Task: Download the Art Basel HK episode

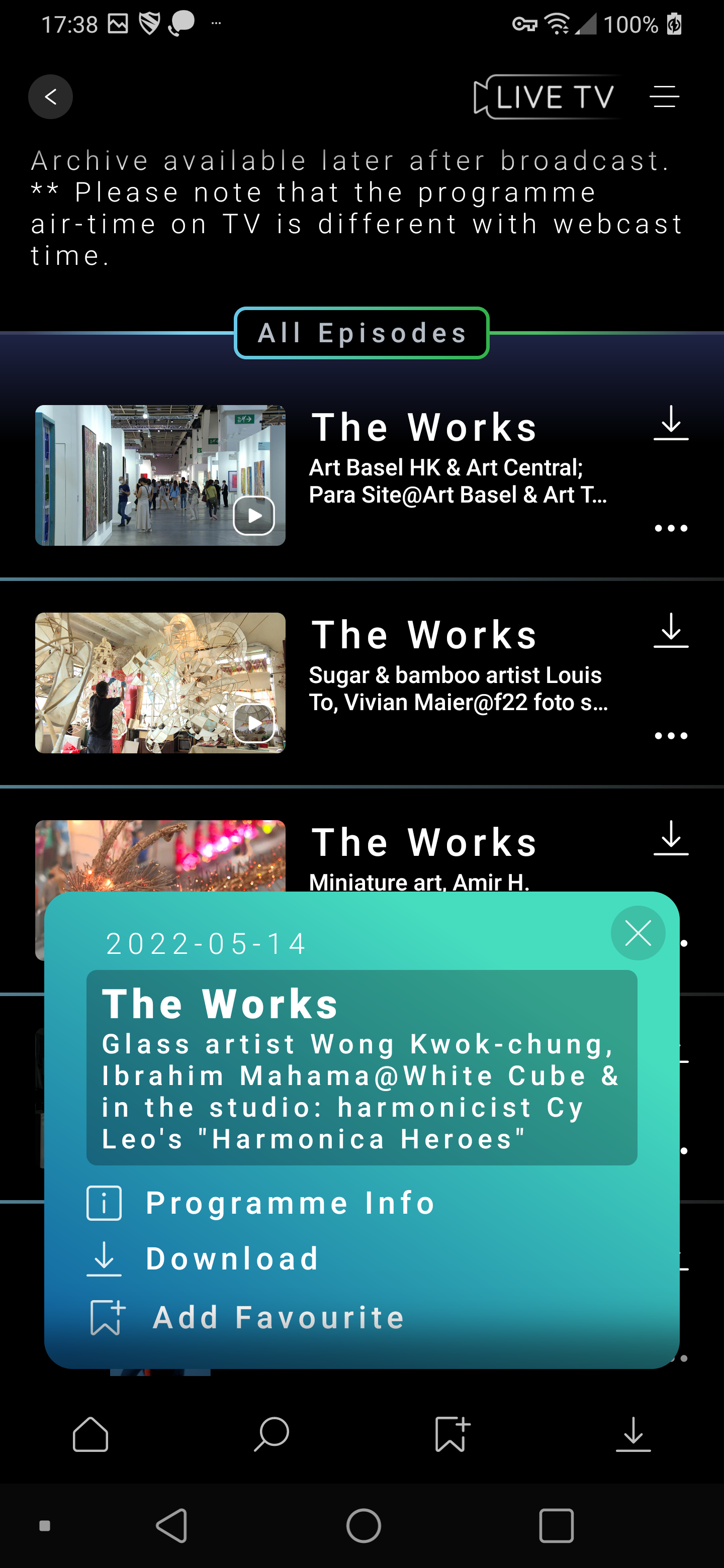Action: click(x=670, y=423)
